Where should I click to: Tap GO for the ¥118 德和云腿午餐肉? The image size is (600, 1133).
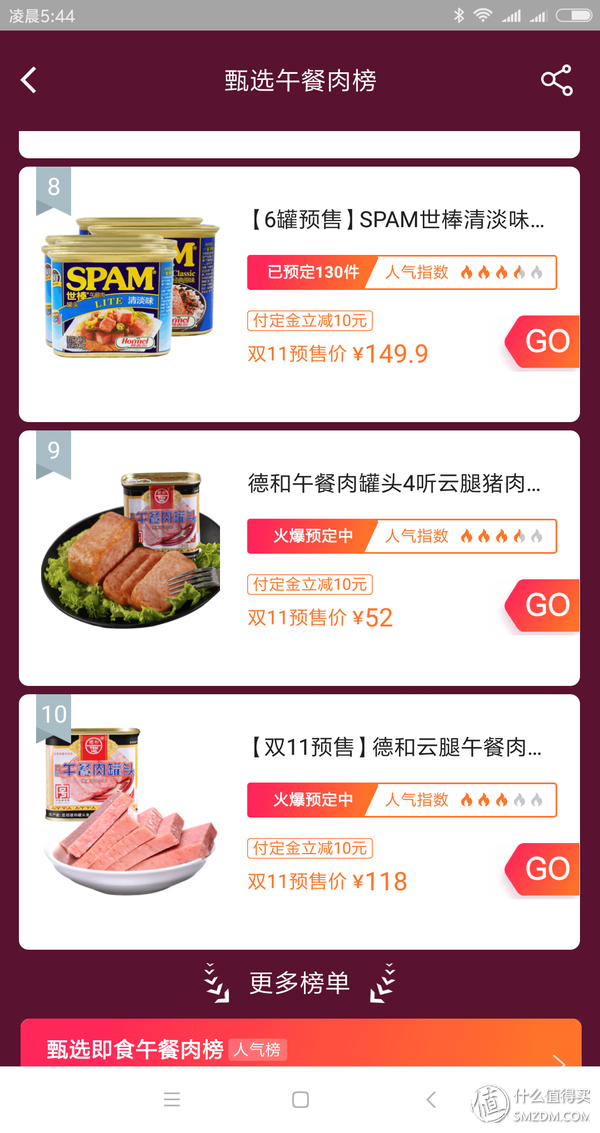pyautogui.click(x=544, y=869)
